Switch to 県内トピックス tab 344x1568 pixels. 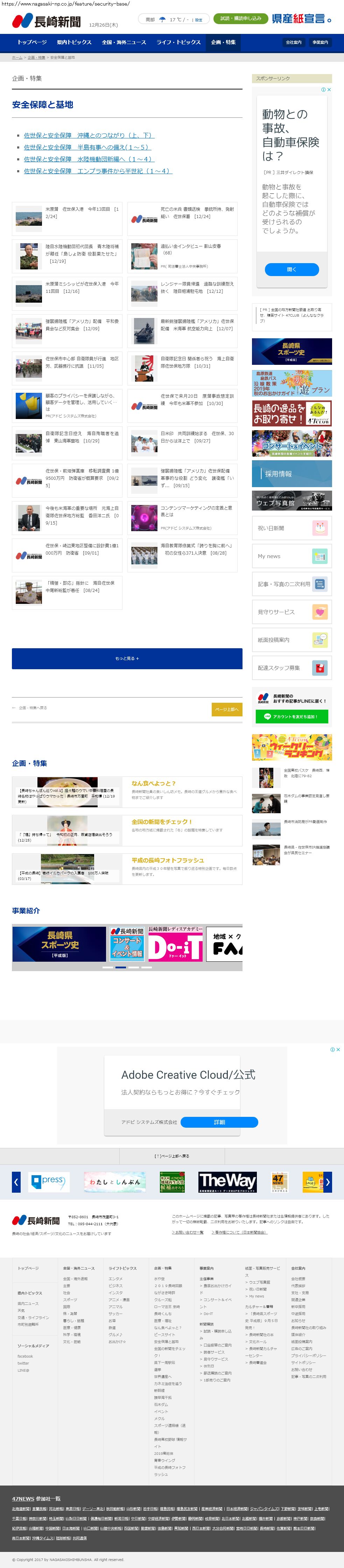[74, 43]
